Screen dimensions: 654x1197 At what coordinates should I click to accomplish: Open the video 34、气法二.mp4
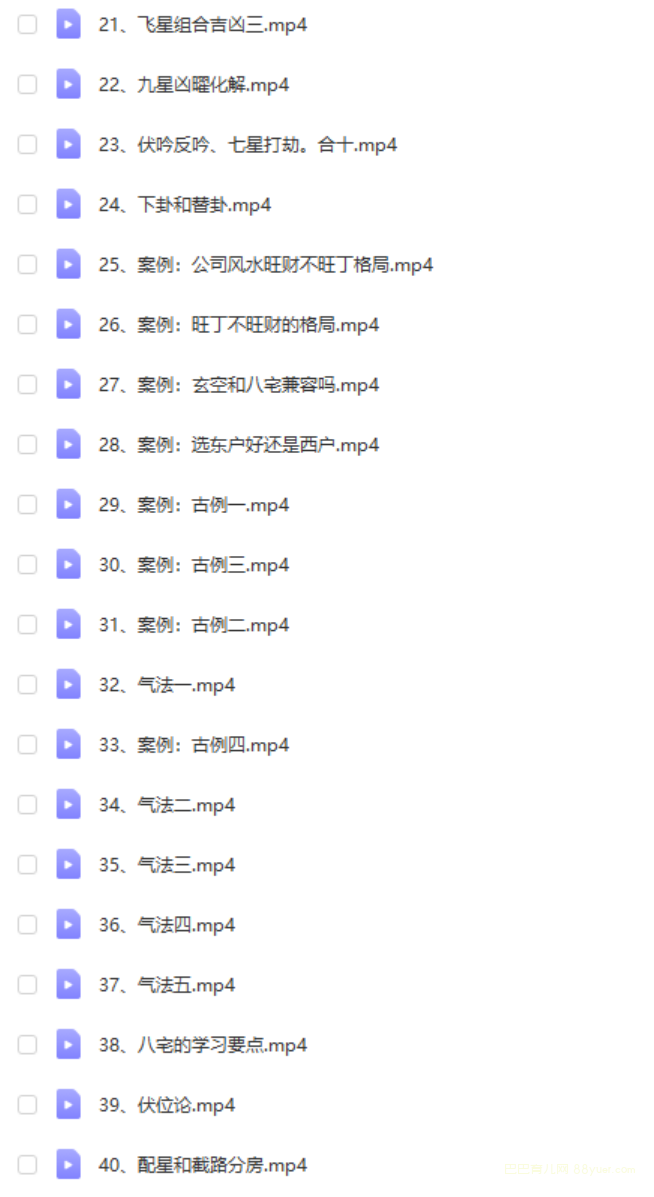(x=166, y=805)
